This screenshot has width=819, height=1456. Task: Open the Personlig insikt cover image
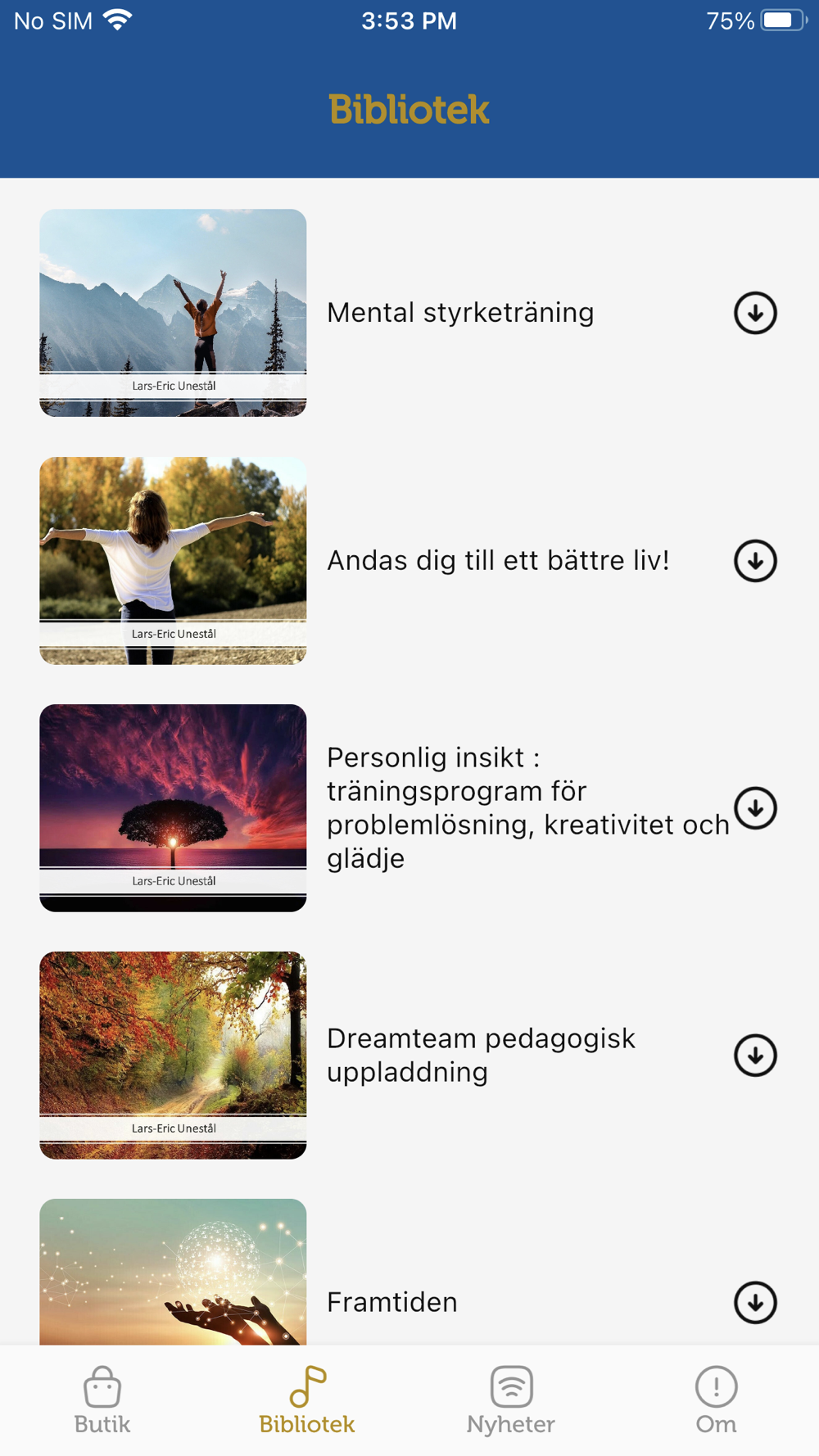173,808
